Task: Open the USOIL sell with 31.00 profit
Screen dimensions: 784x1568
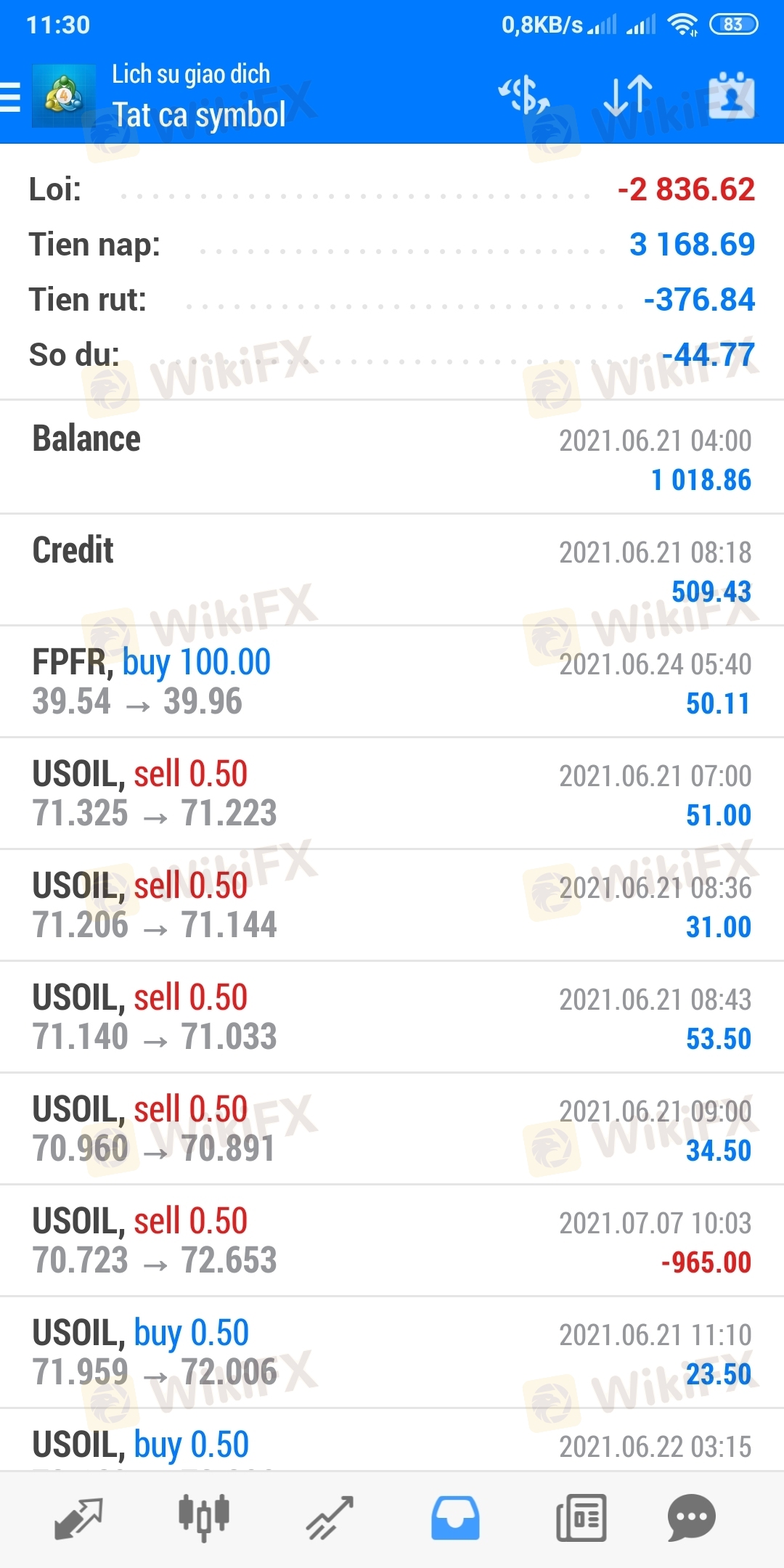Action: pyautogui.click(x=392, y=905)
